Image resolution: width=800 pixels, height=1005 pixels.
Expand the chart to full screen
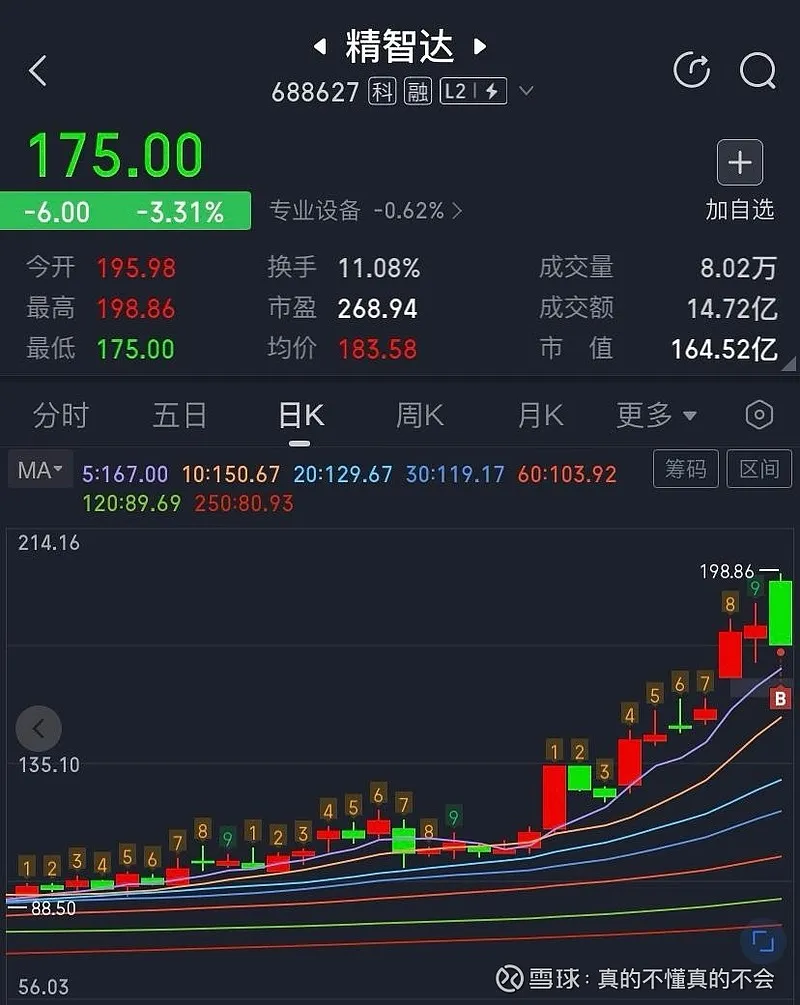763,941
